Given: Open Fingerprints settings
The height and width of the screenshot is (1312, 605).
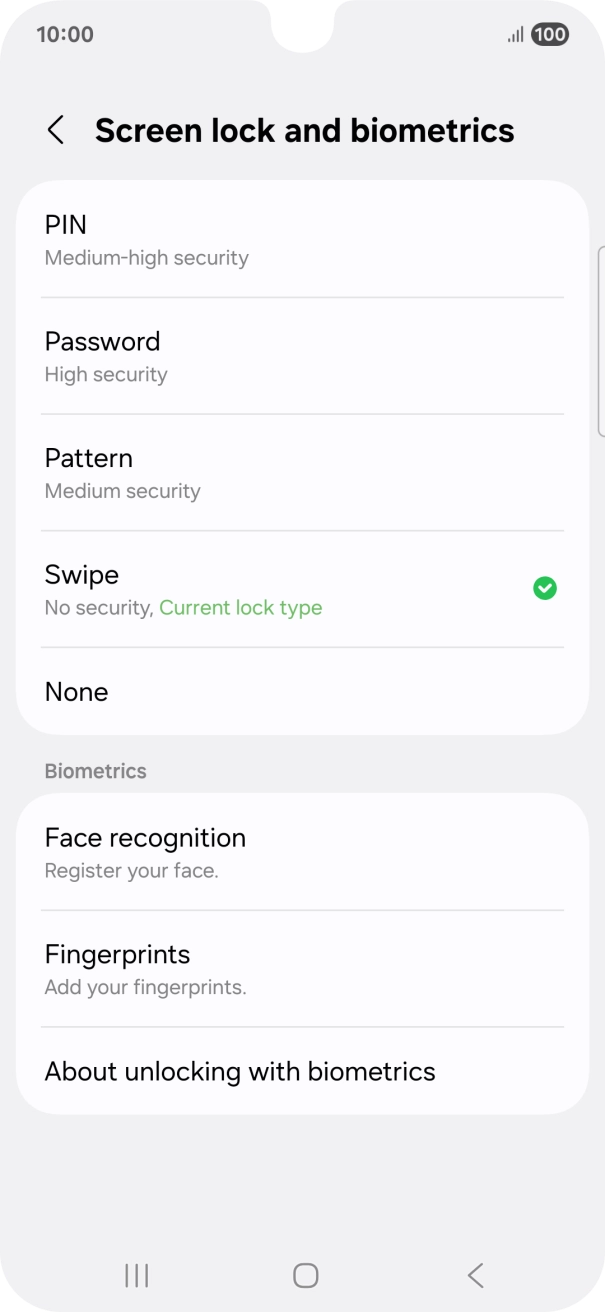Looking at the screenshot, I should [302, 969].
